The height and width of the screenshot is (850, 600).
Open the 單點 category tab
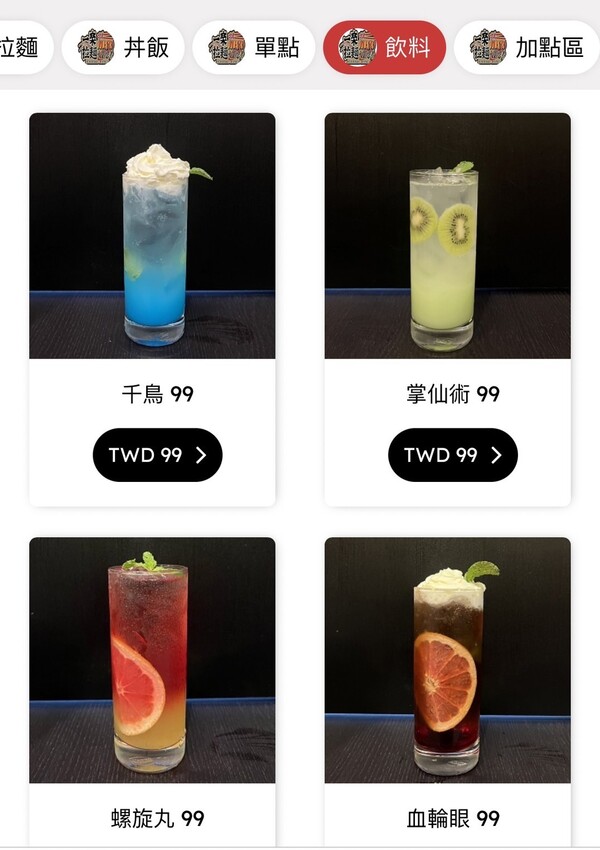254,48
